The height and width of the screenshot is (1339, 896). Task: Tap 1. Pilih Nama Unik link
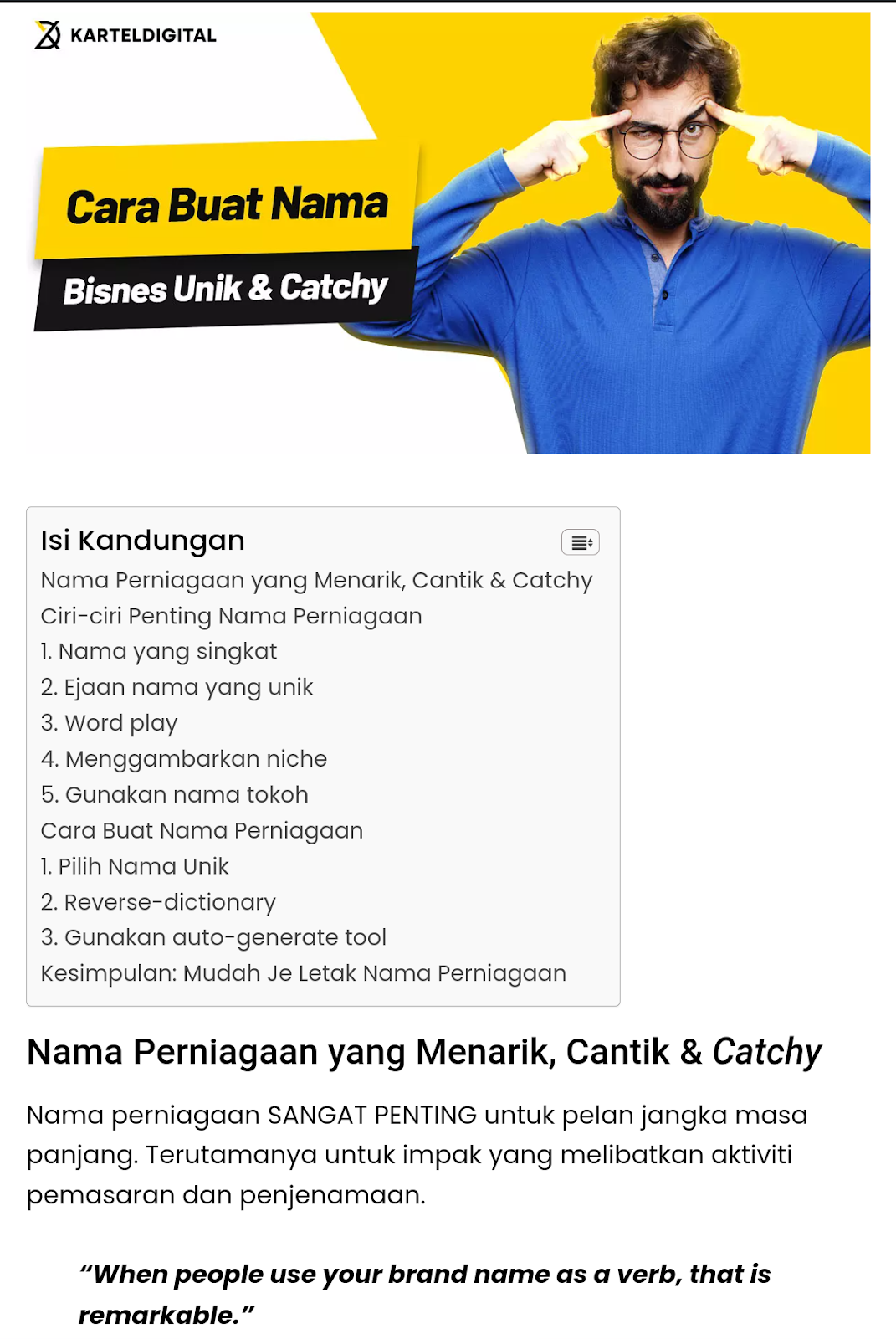click(x=135, y=866)
